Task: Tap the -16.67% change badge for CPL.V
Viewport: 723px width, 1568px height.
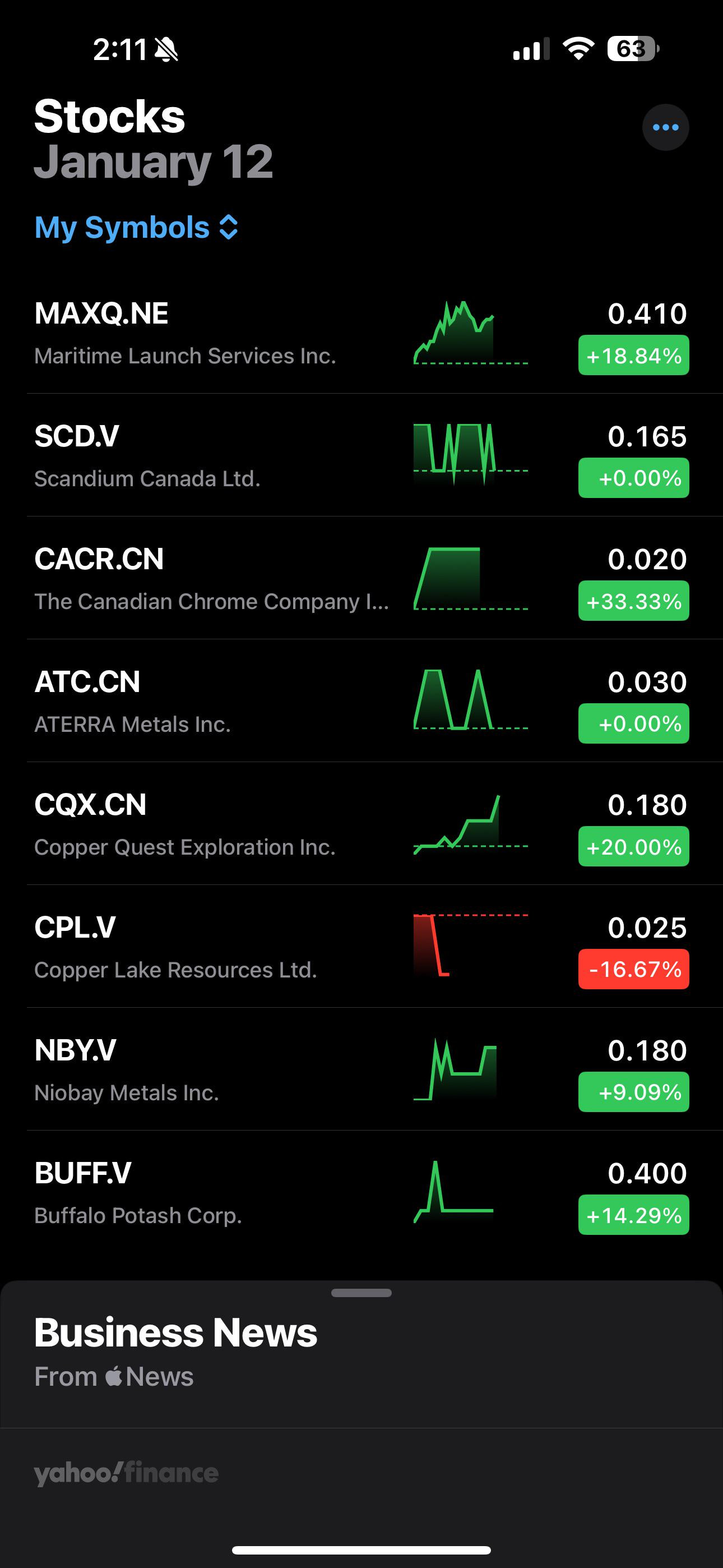Action: [x=633, y=969]
